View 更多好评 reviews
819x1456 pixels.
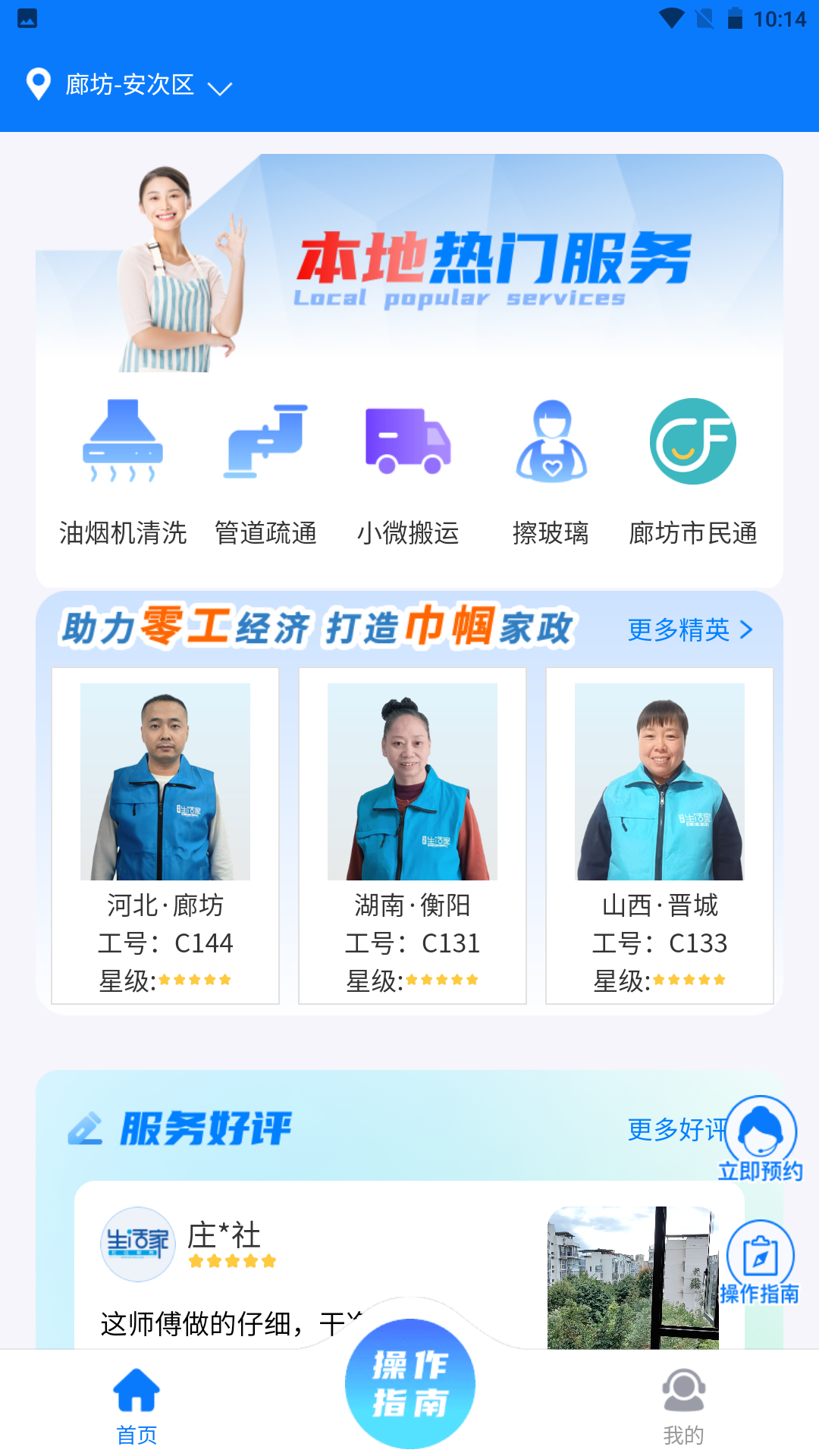click(673, 1129)
